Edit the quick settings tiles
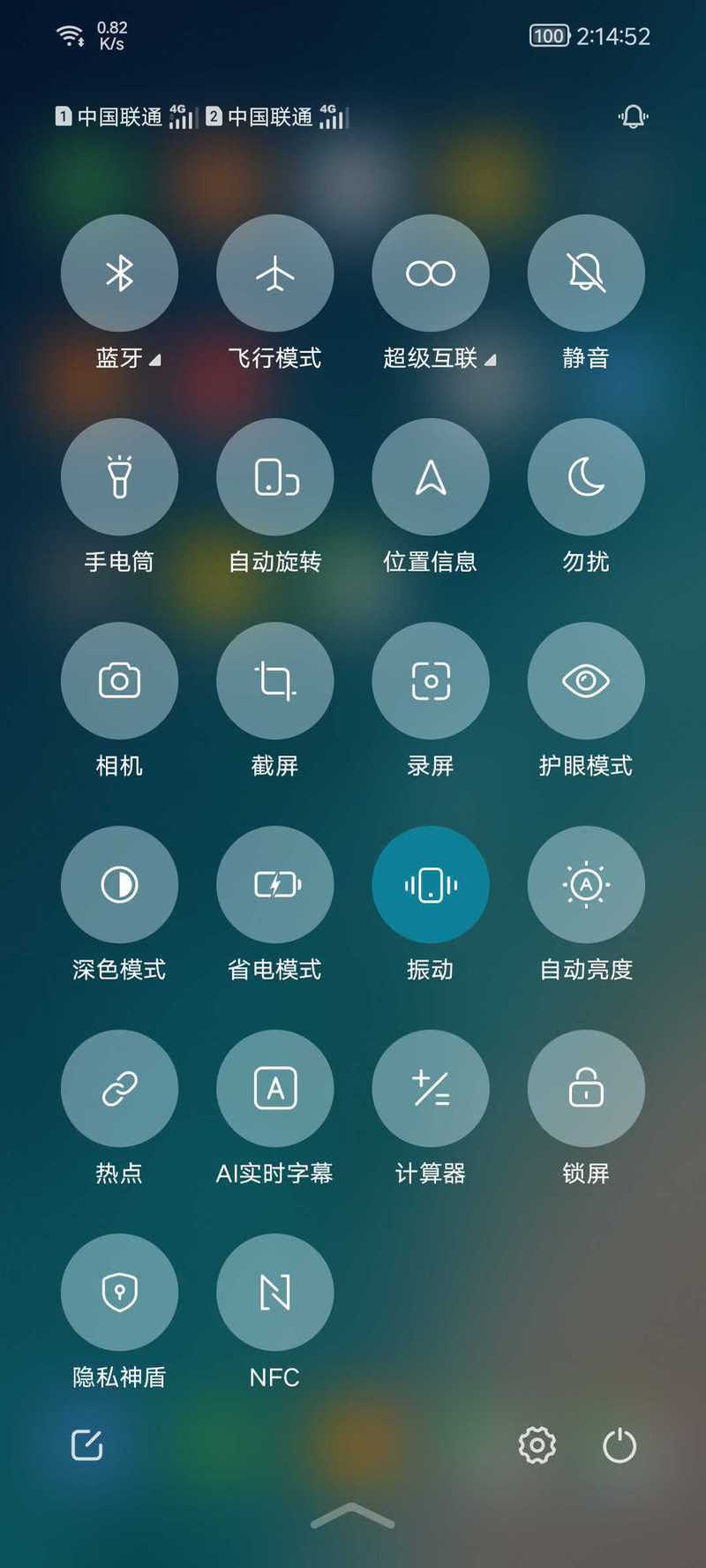Image resolution: width=706 pixels, height=1568 pixels. (87, 1444)
